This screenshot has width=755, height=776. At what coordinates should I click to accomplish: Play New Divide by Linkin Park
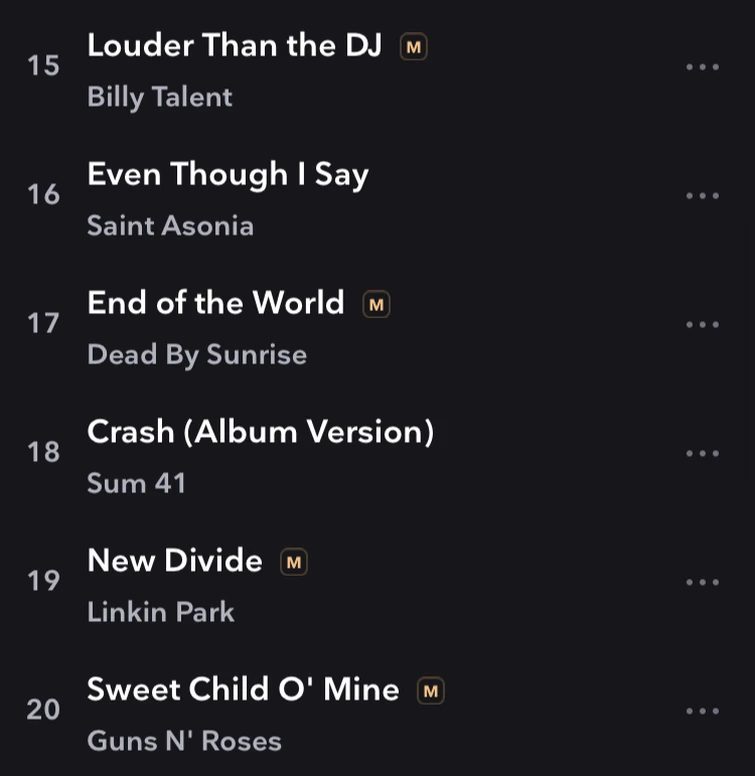(x=175, y=561)
